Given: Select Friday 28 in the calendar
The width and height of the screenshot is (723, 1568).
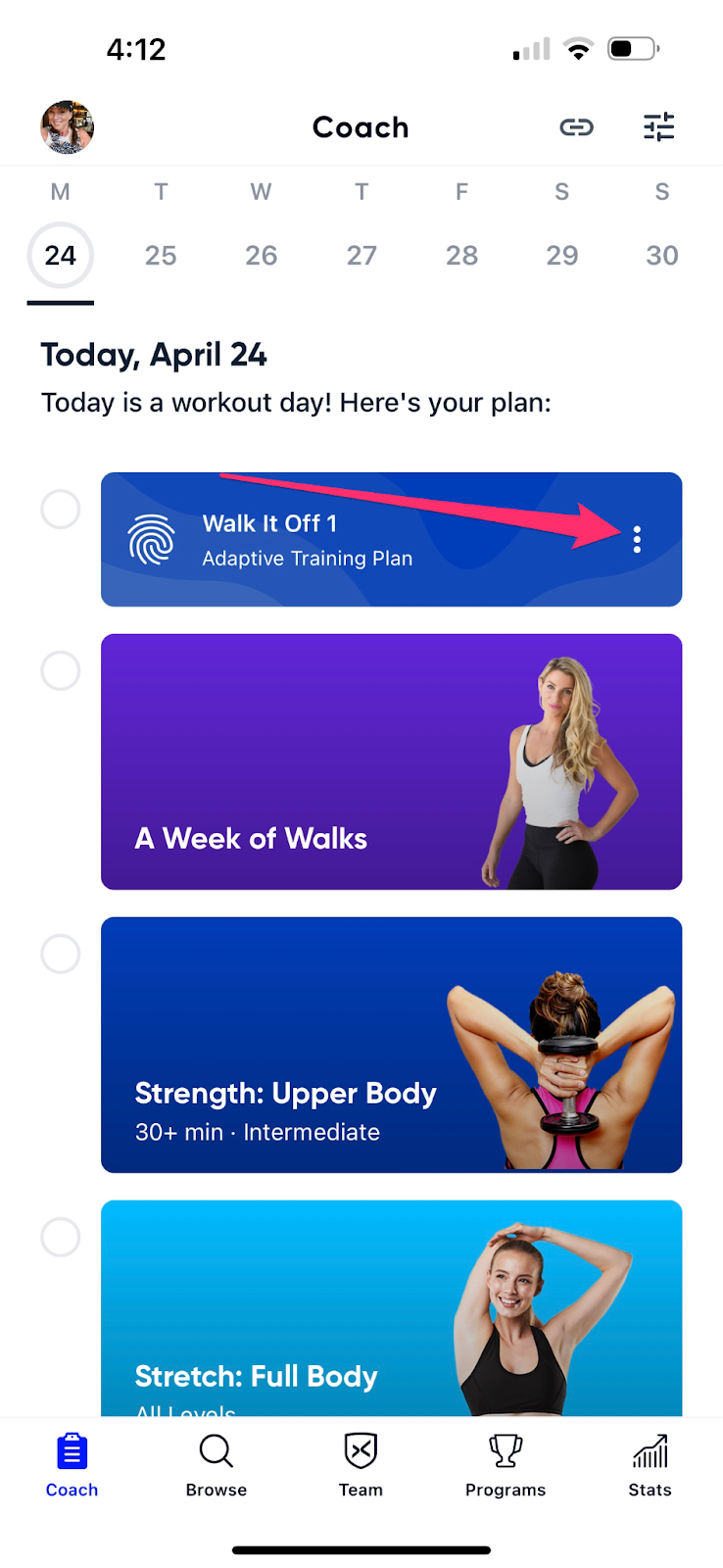Looking at the screenshot, I should pos(461,255).
